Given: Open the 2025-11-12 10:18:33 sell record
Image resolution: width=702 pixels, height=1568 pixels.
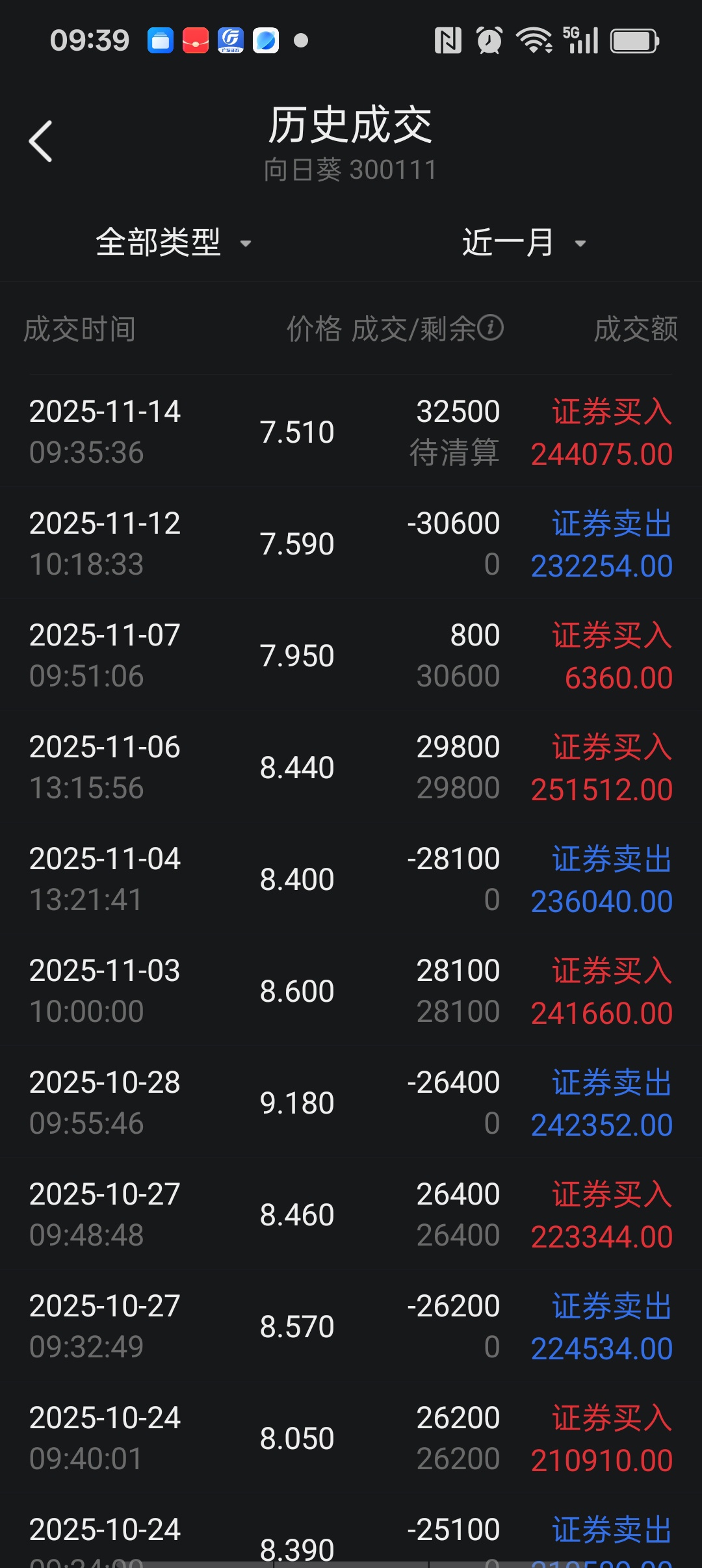Looking at the screenshot, I should (351, 544).
